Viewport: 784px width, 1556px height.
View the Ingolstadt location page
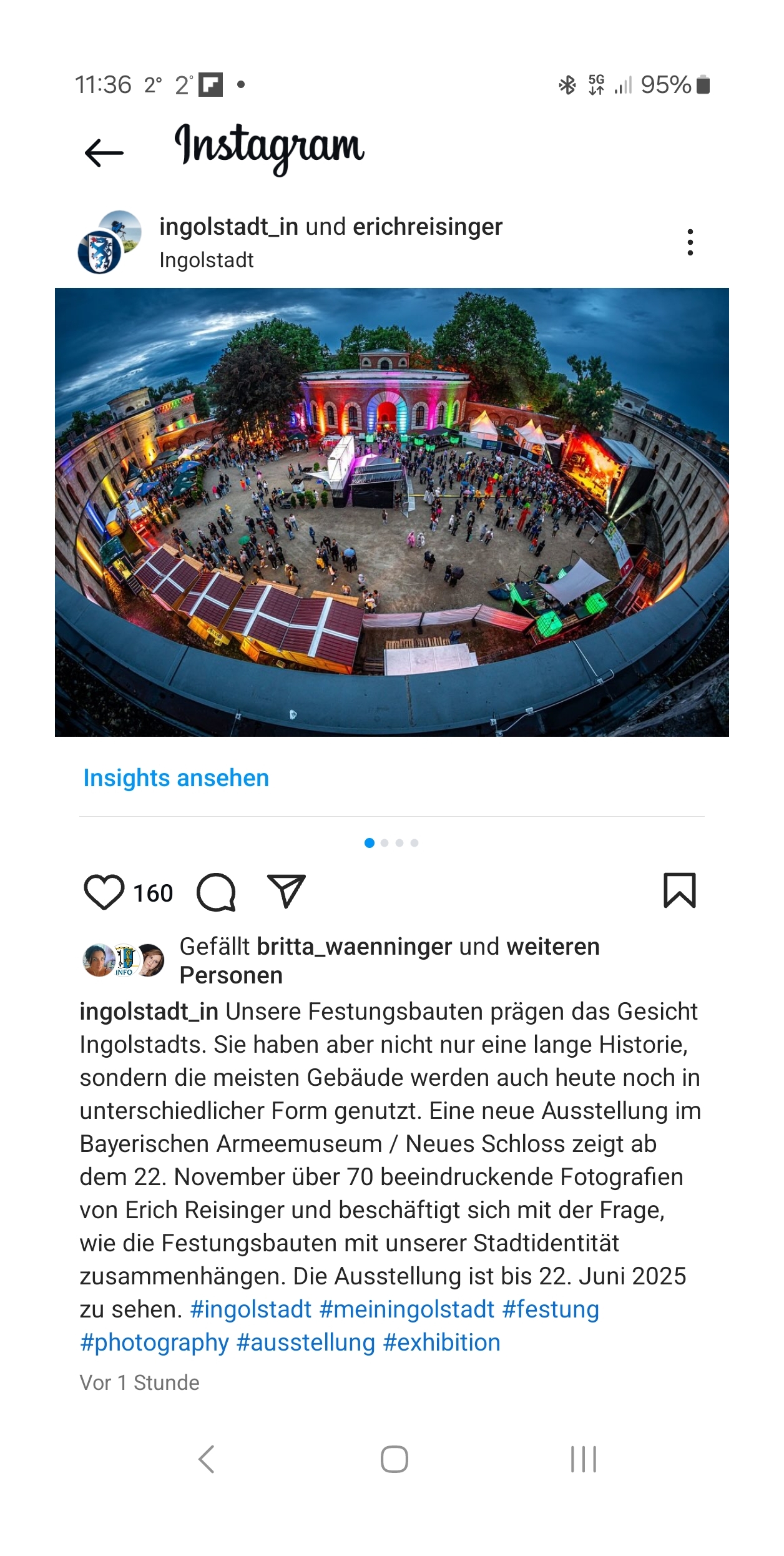pyautogui.click(x=206, y=260)
